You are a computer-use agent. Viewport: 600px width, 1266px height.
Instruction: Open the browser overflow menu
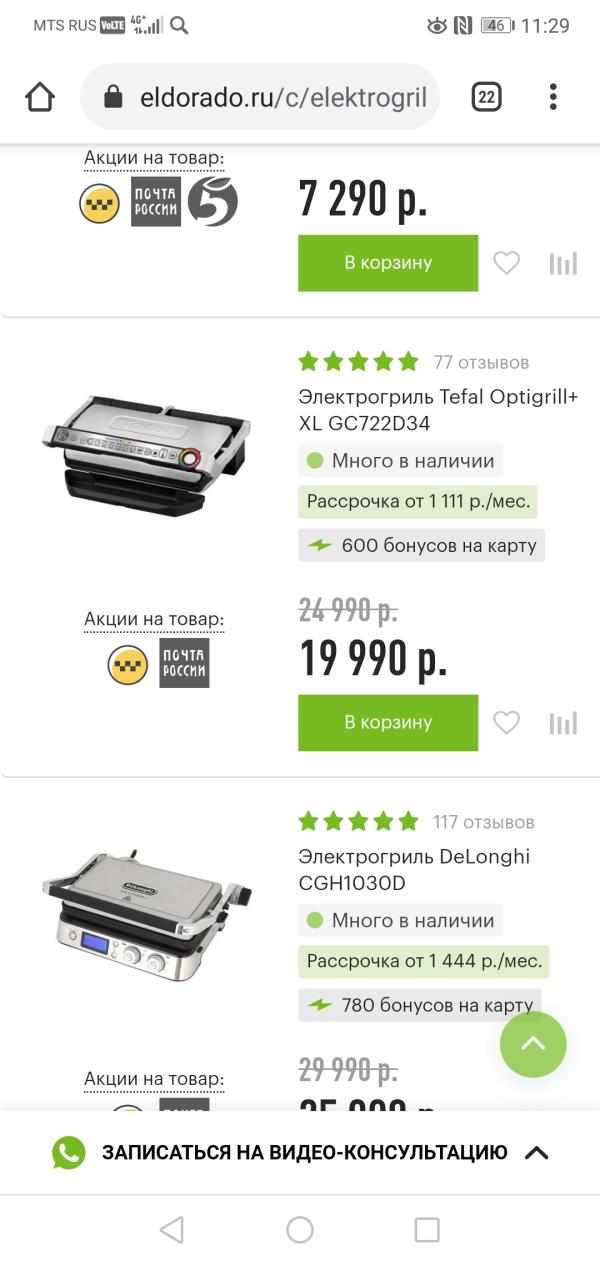pyautogui.click(x=553, y=97)
